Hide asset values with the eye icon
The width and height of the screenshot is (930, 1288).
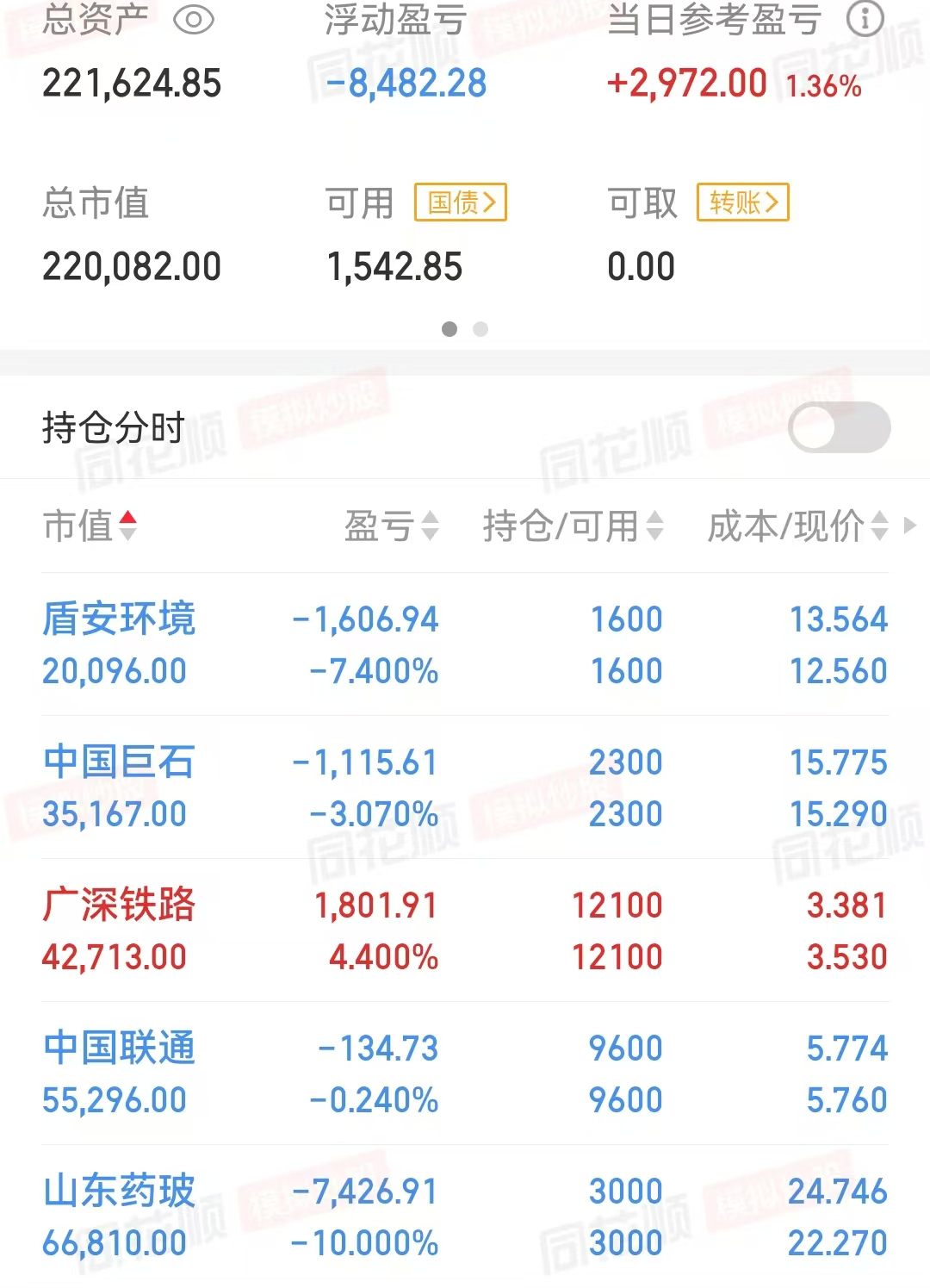click(196, 19)
